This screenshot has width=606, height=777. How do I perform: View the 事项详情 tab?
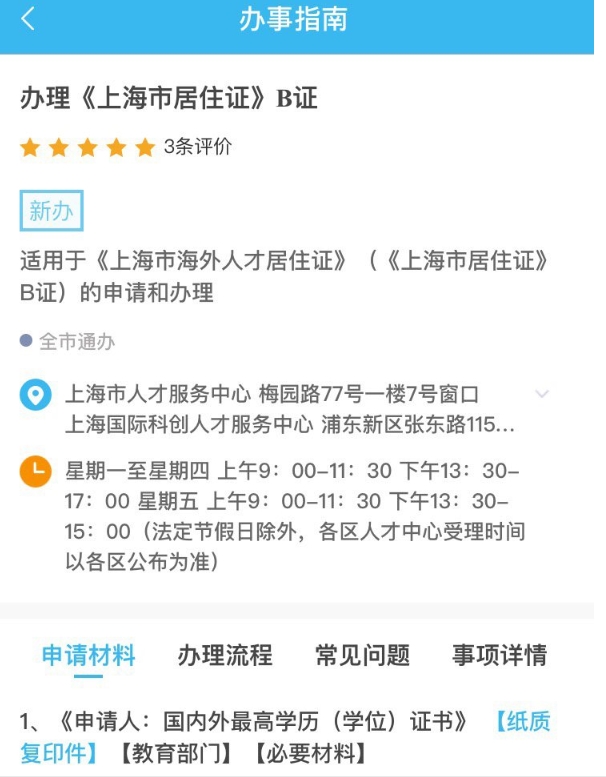pyautogui.click(x=499, y=655)
